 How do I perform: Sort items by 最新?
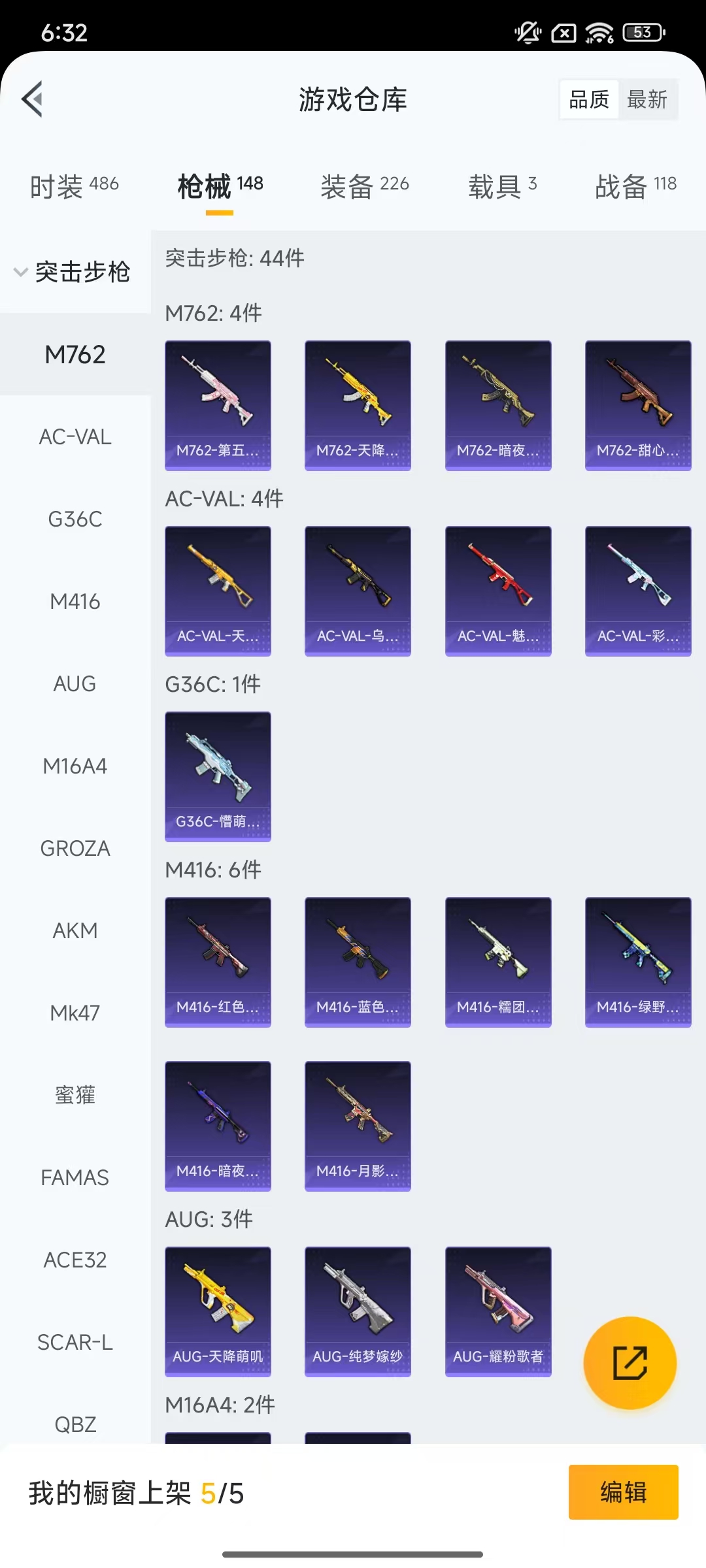click(x=647, y=99)
